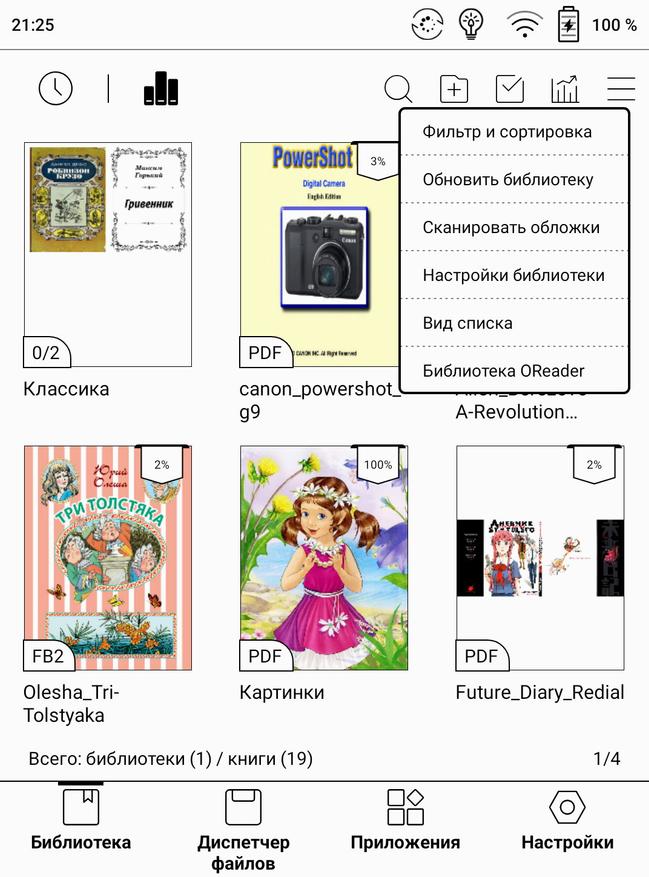Close the hamburger menu
649x877 pixels.
click(621, 89)
